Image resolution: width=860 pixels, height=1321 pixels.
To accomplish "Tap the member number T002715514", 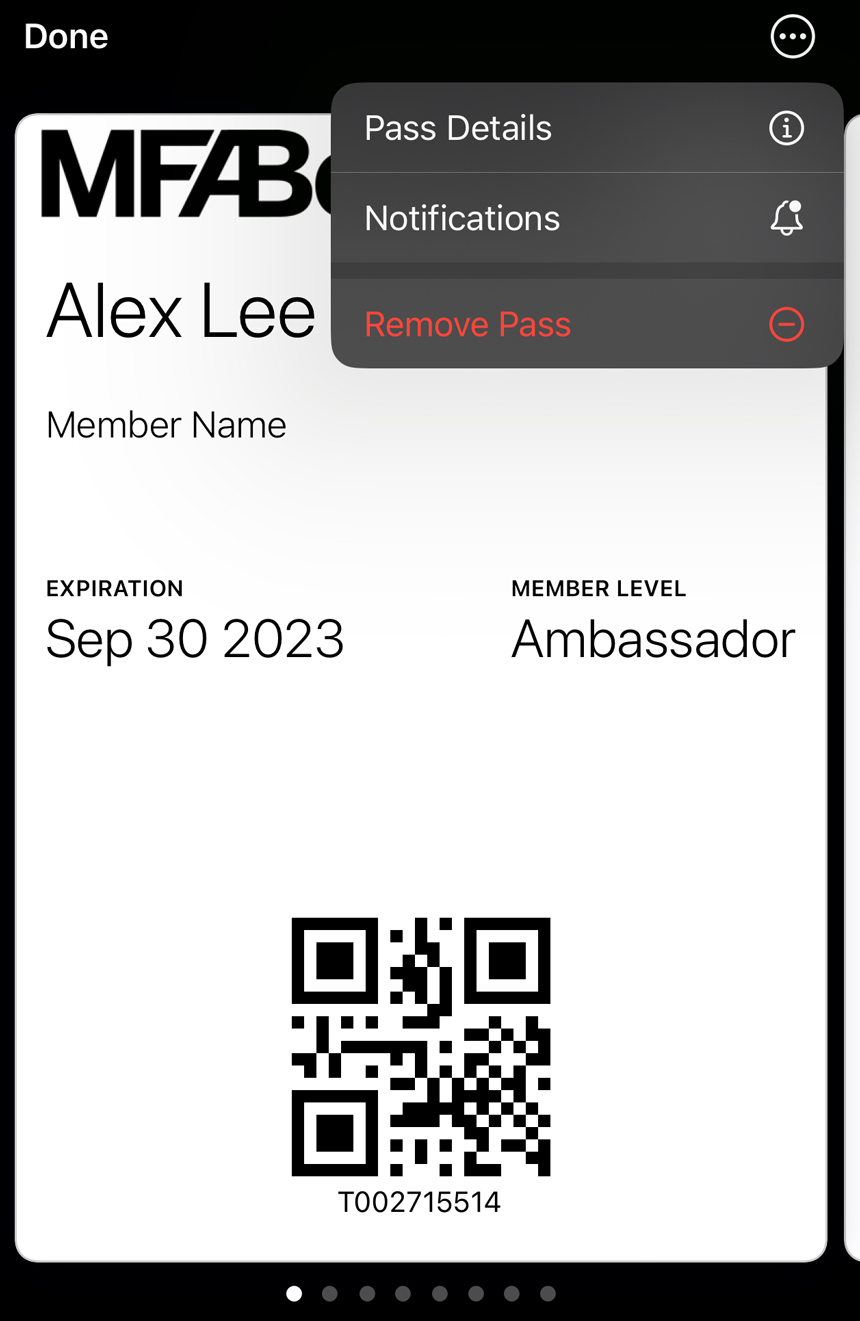I will click(420, 1202).
